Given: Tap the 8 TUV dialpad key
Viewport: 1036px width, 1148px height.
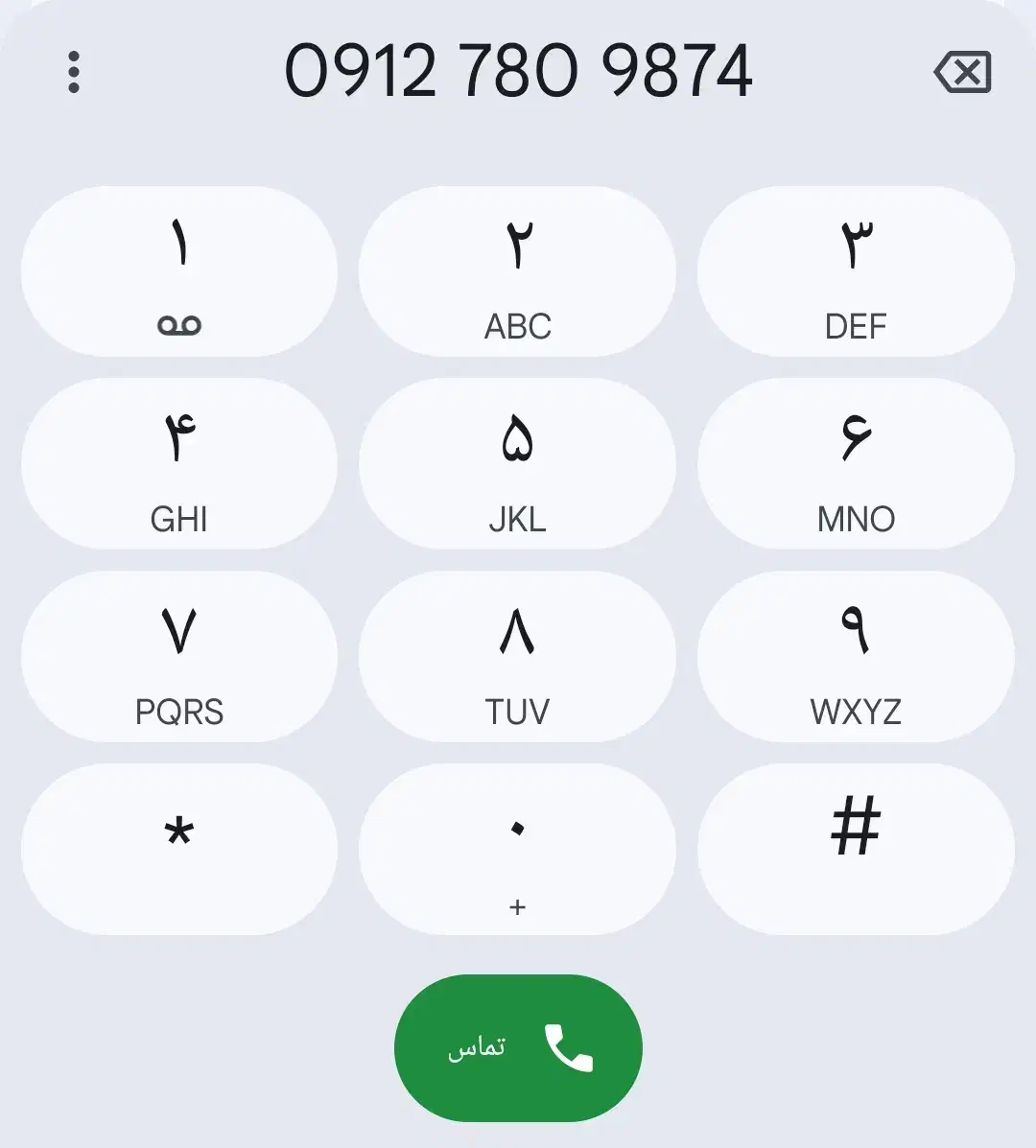Looking at the screenshot, I should click(518, 657).
